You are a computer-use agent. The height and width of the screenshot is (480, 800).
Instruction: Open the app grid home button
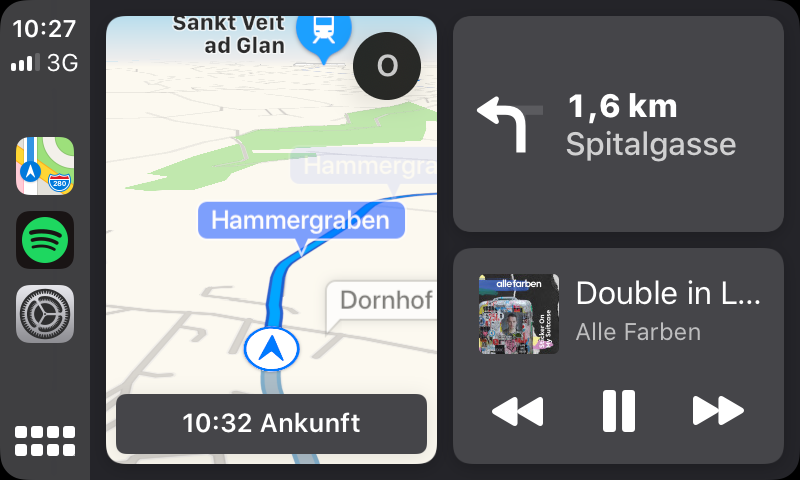(x=45, y=441)
